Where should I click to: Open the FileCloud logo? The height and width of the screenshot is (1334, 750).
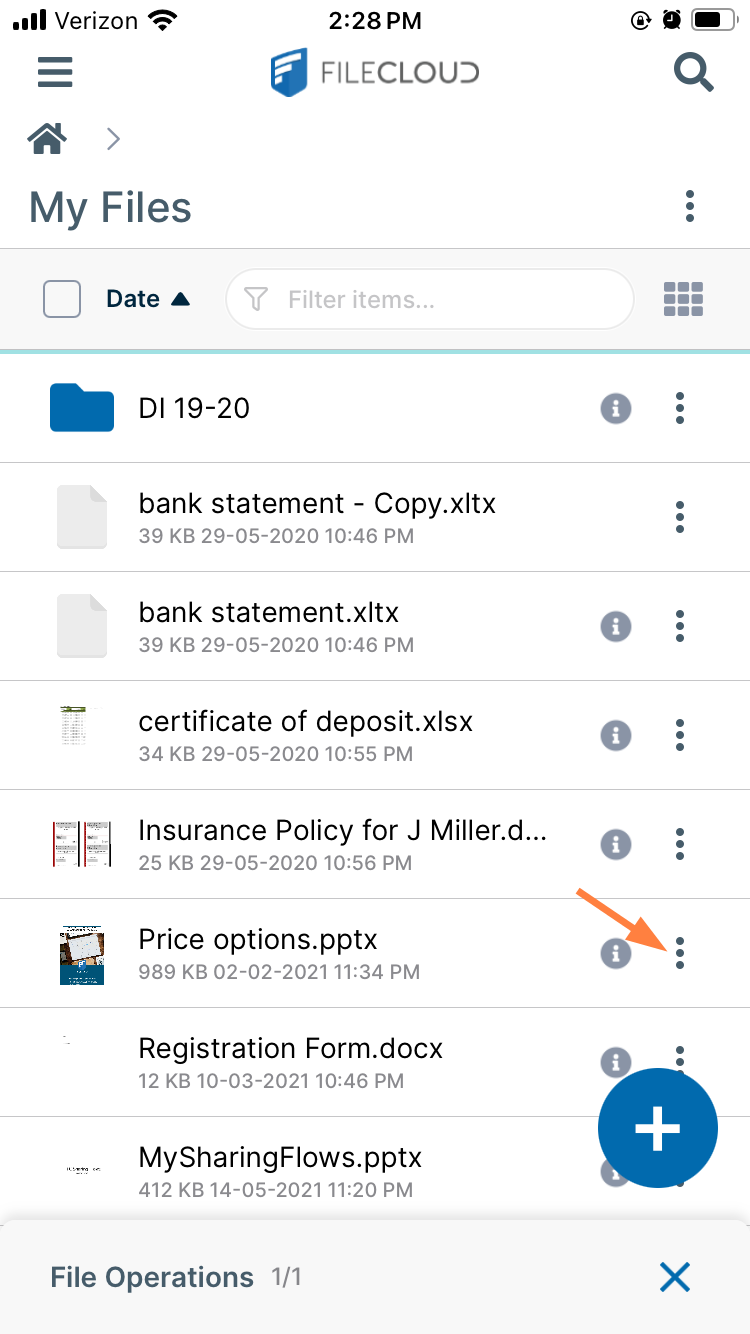375,72
